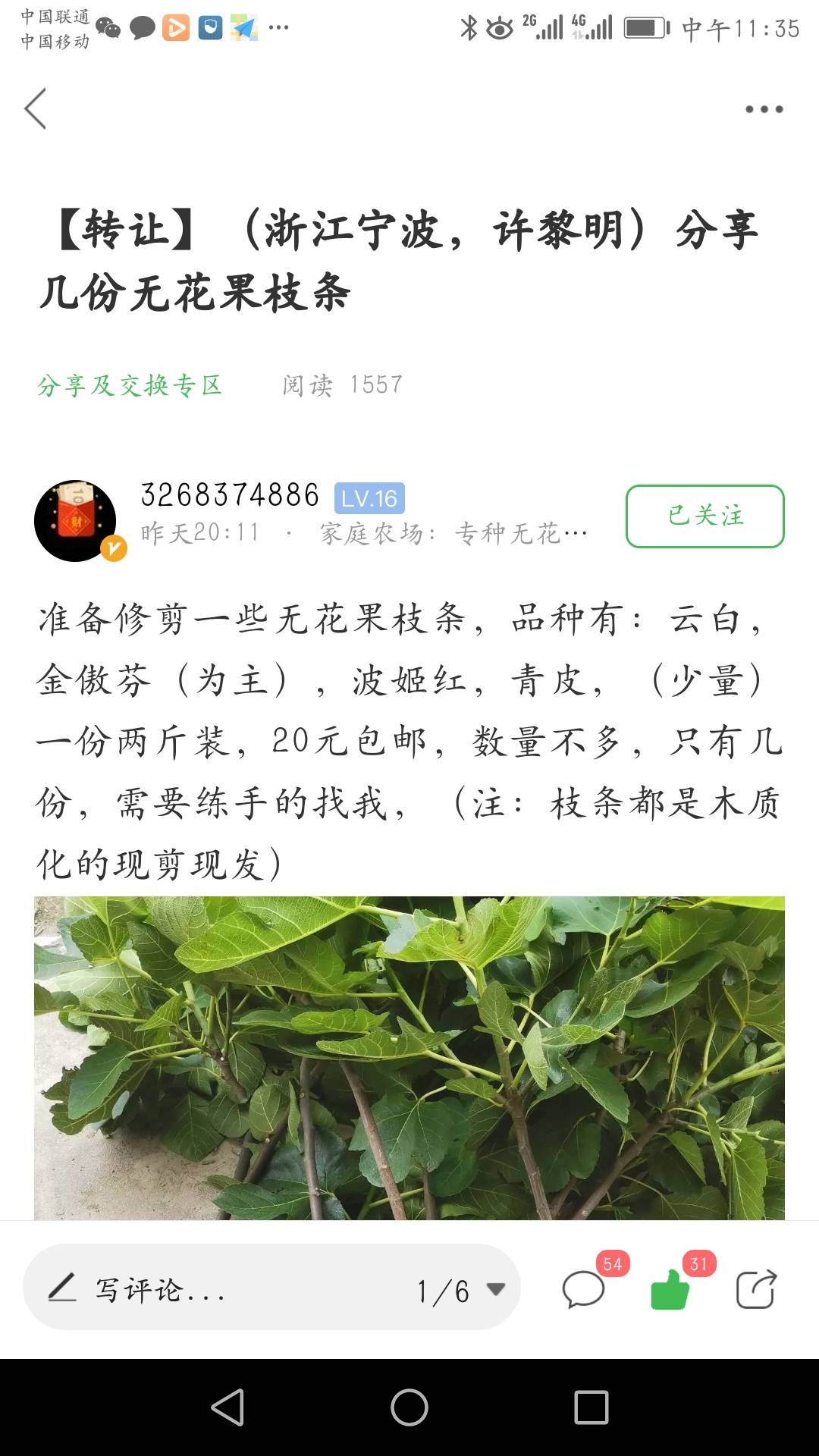This screenshot has width=819, height=1456.
Task: Tap the green thumbs-up like icon
Action: 670,1289
